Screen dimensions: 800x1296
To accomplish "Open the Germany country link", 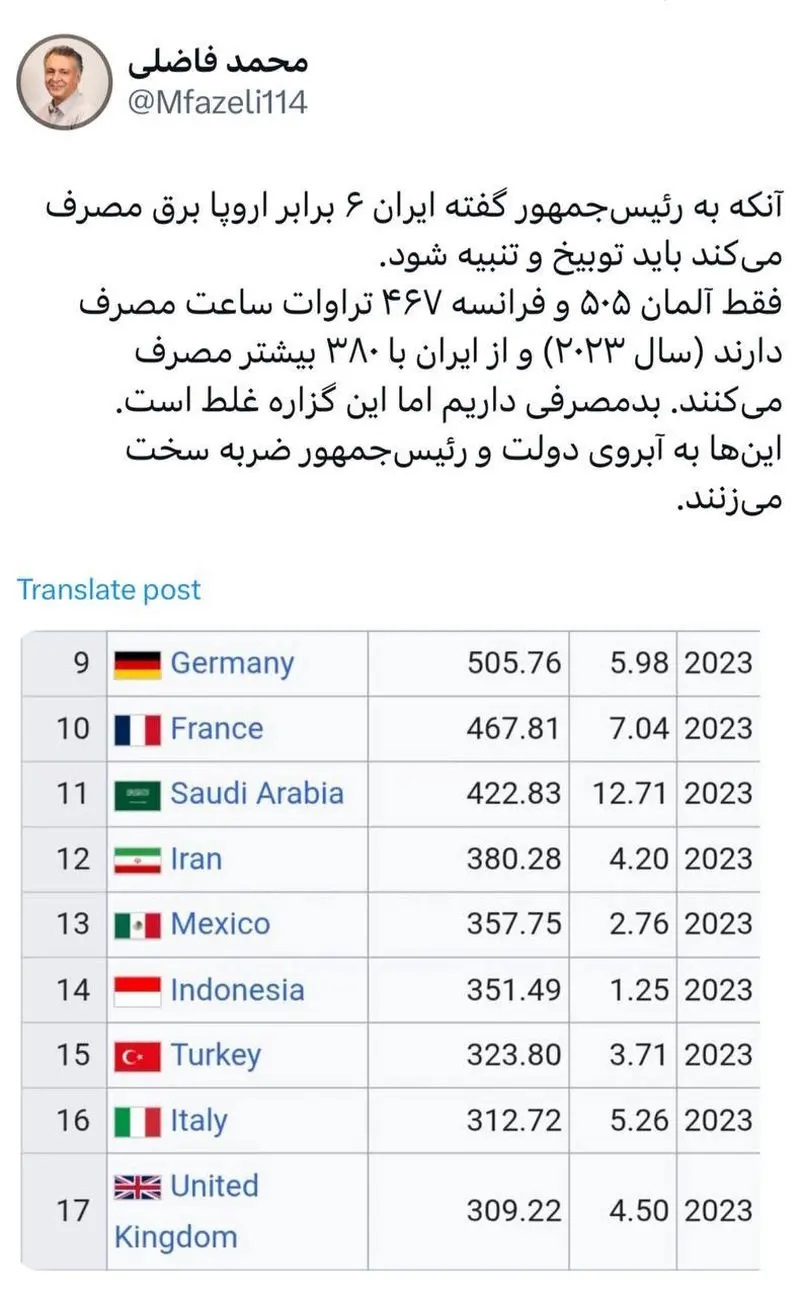I will tap(231, 663).
